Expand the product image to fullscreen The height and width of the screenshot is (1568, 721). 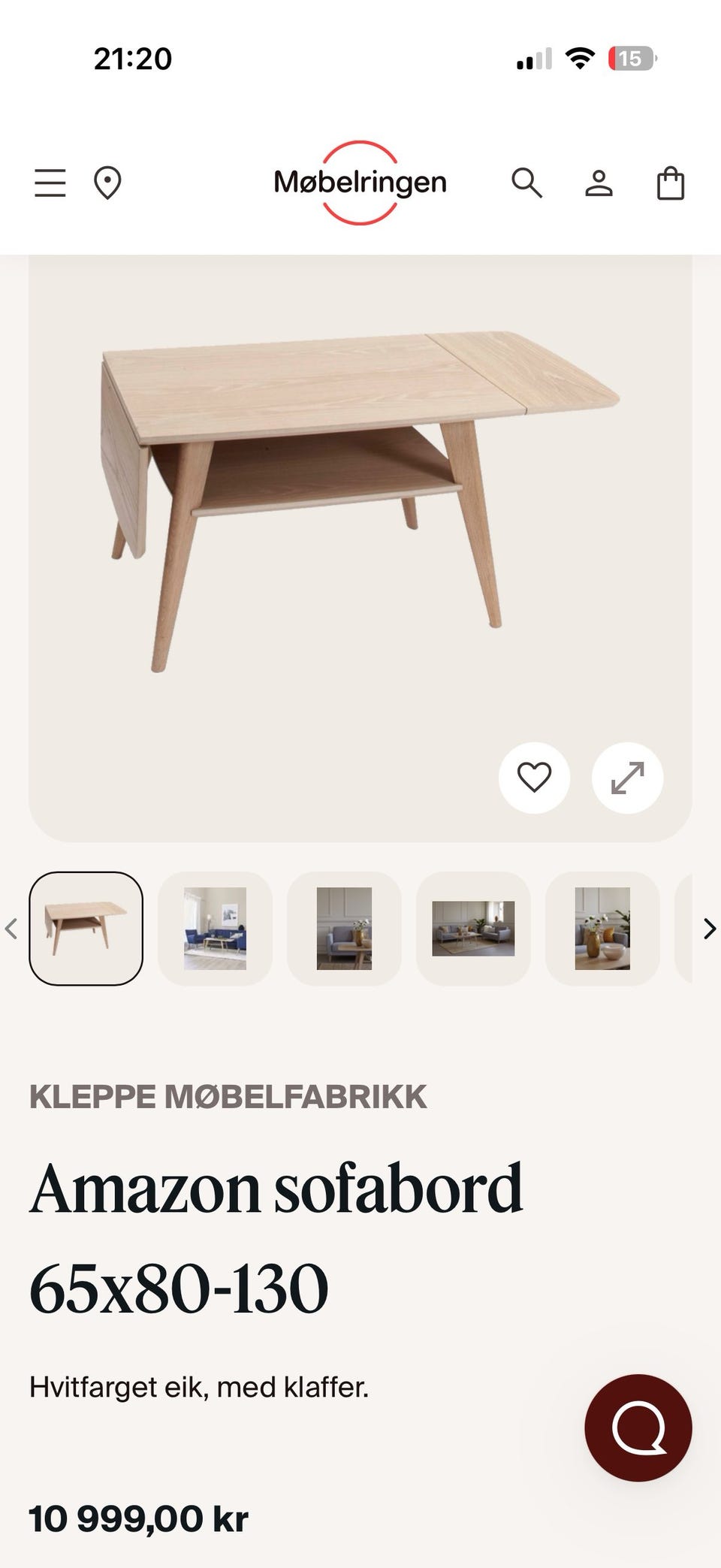(628, 779)
